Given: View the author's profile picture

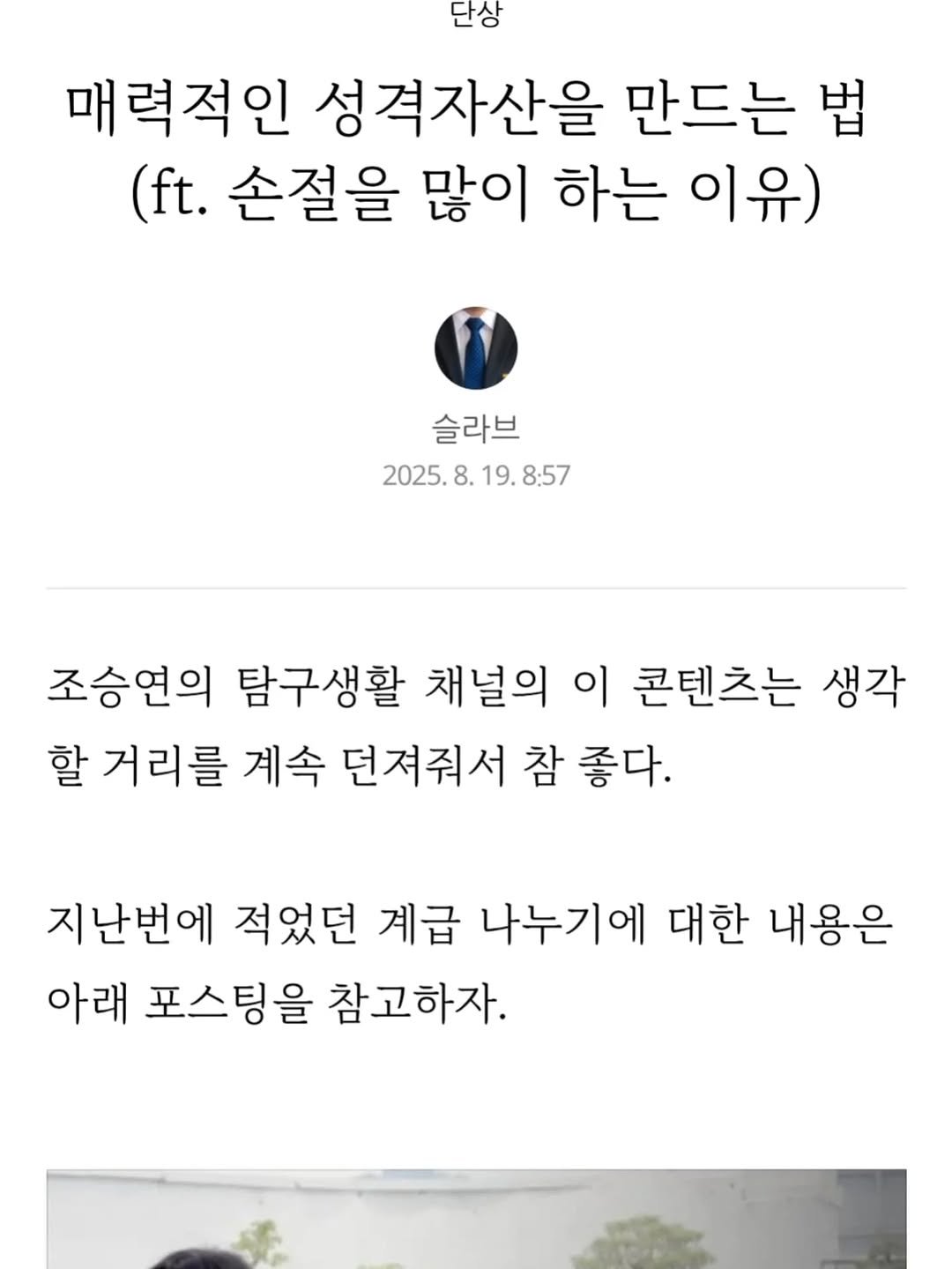Looking at the screenshot, I should click(x=476, y=348).
